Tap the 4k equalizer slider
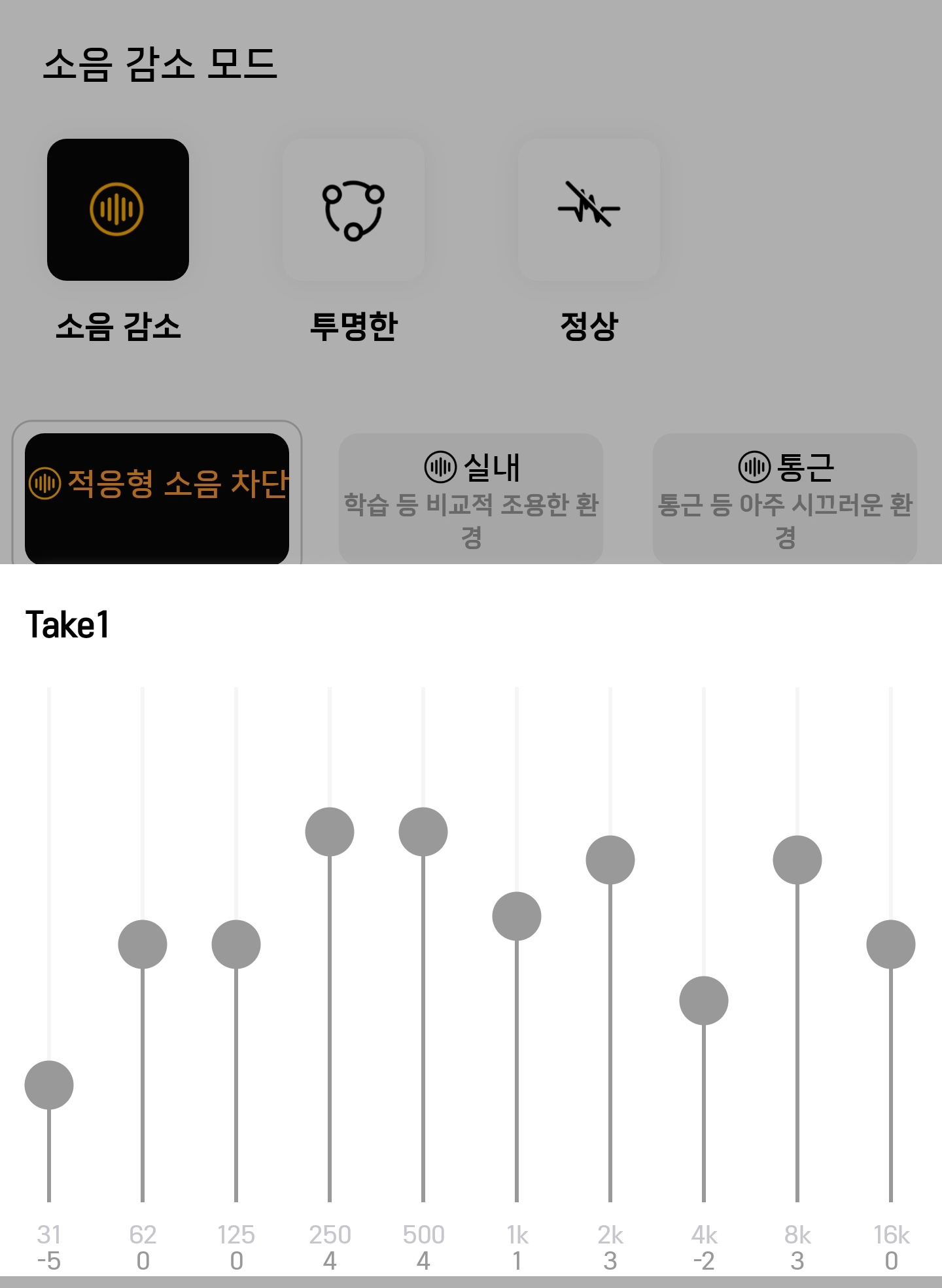 [704, 1000]
